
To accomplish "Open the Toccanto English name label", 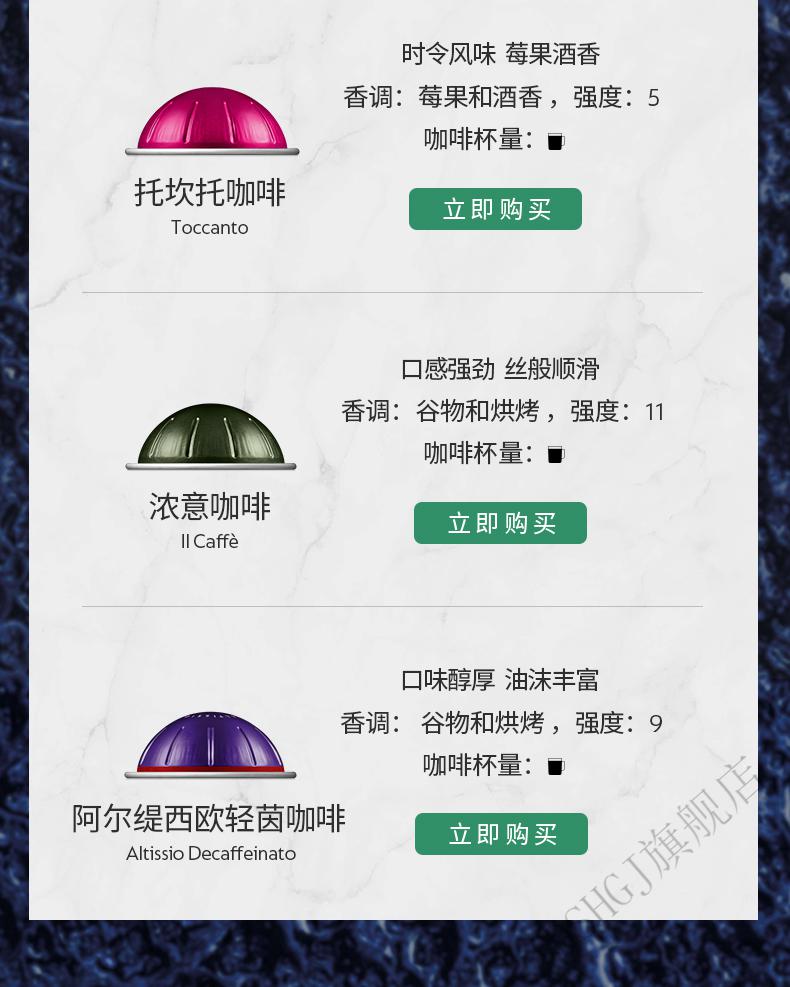I will tap(209, 227).
